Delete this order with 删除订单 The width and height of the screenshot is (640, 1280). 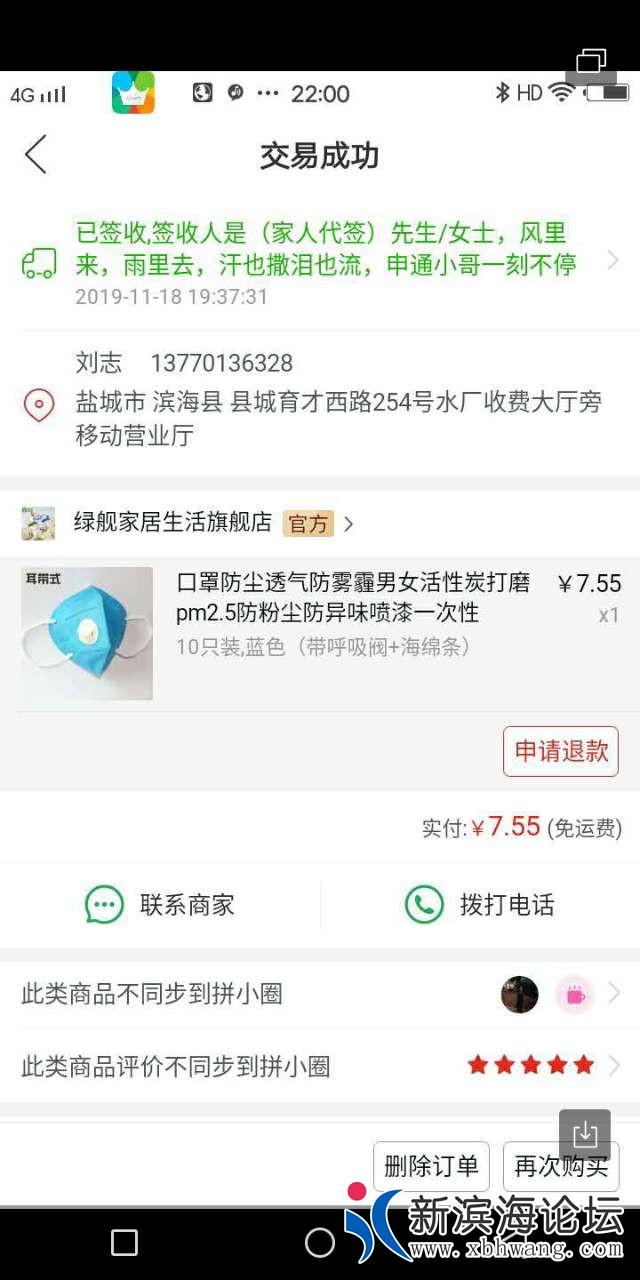click(431, 1166)
